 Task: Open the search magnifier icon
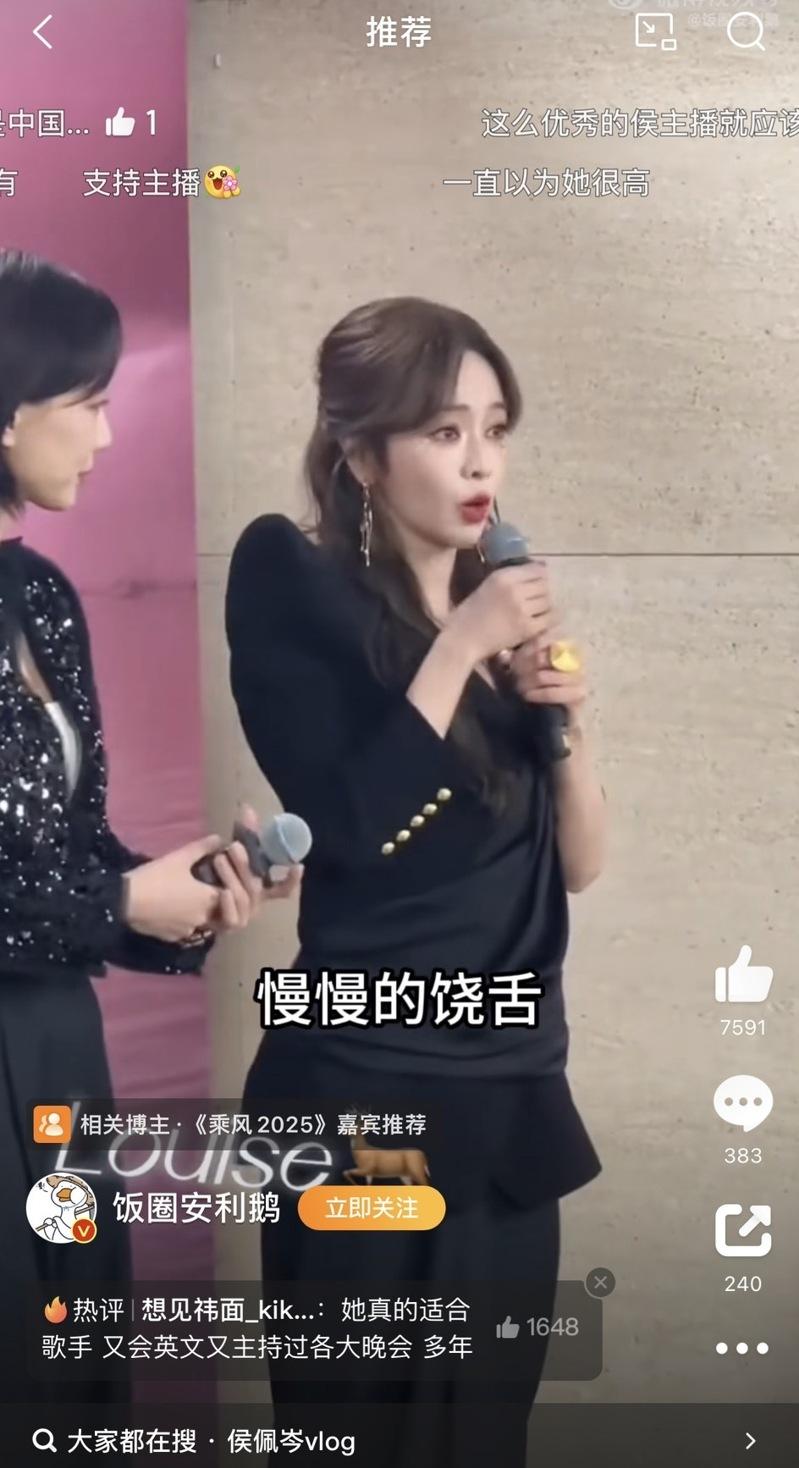(745, 32)
